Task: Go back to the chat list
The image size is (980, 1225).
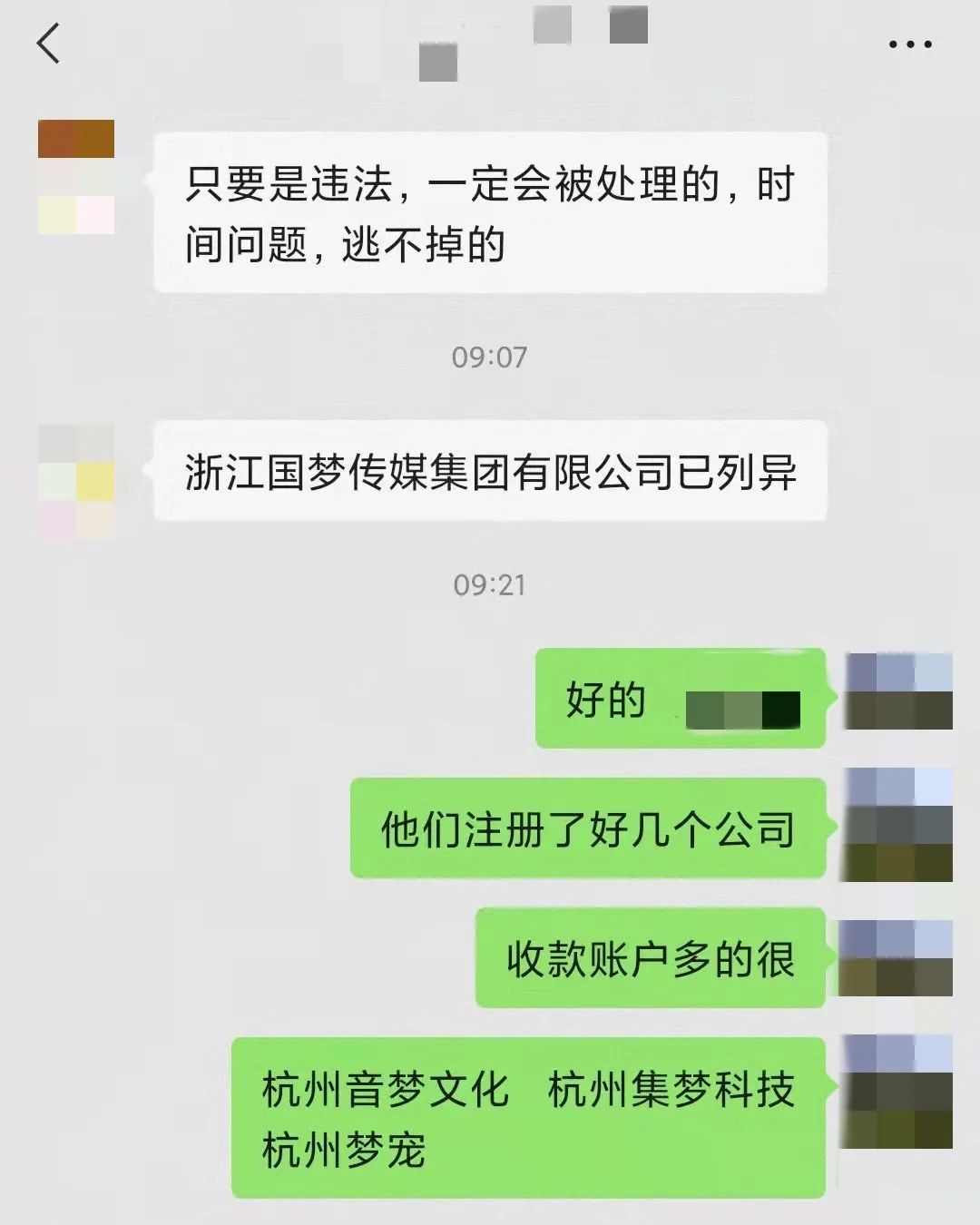Action: (48, 44)
